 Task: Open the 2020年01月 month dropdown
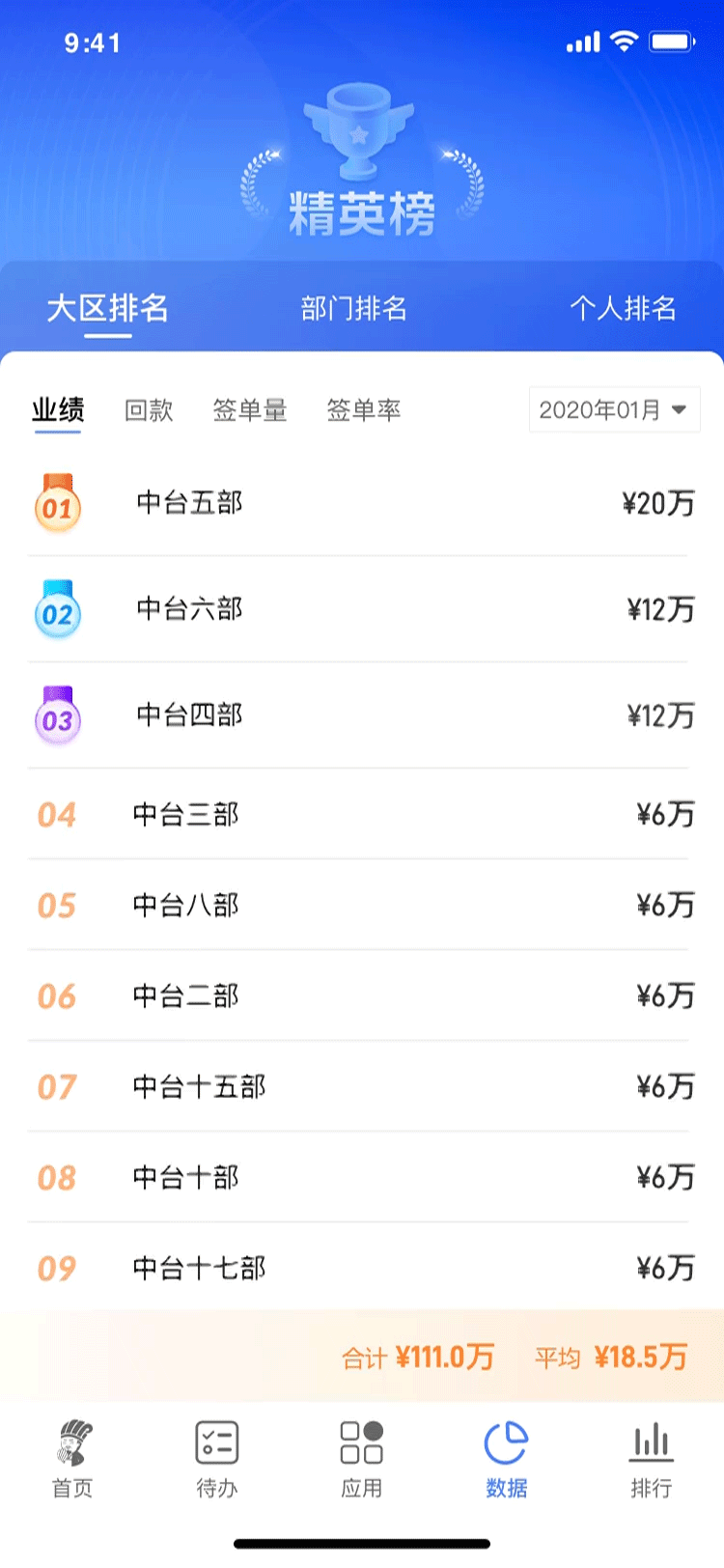[x=614, y=410]
